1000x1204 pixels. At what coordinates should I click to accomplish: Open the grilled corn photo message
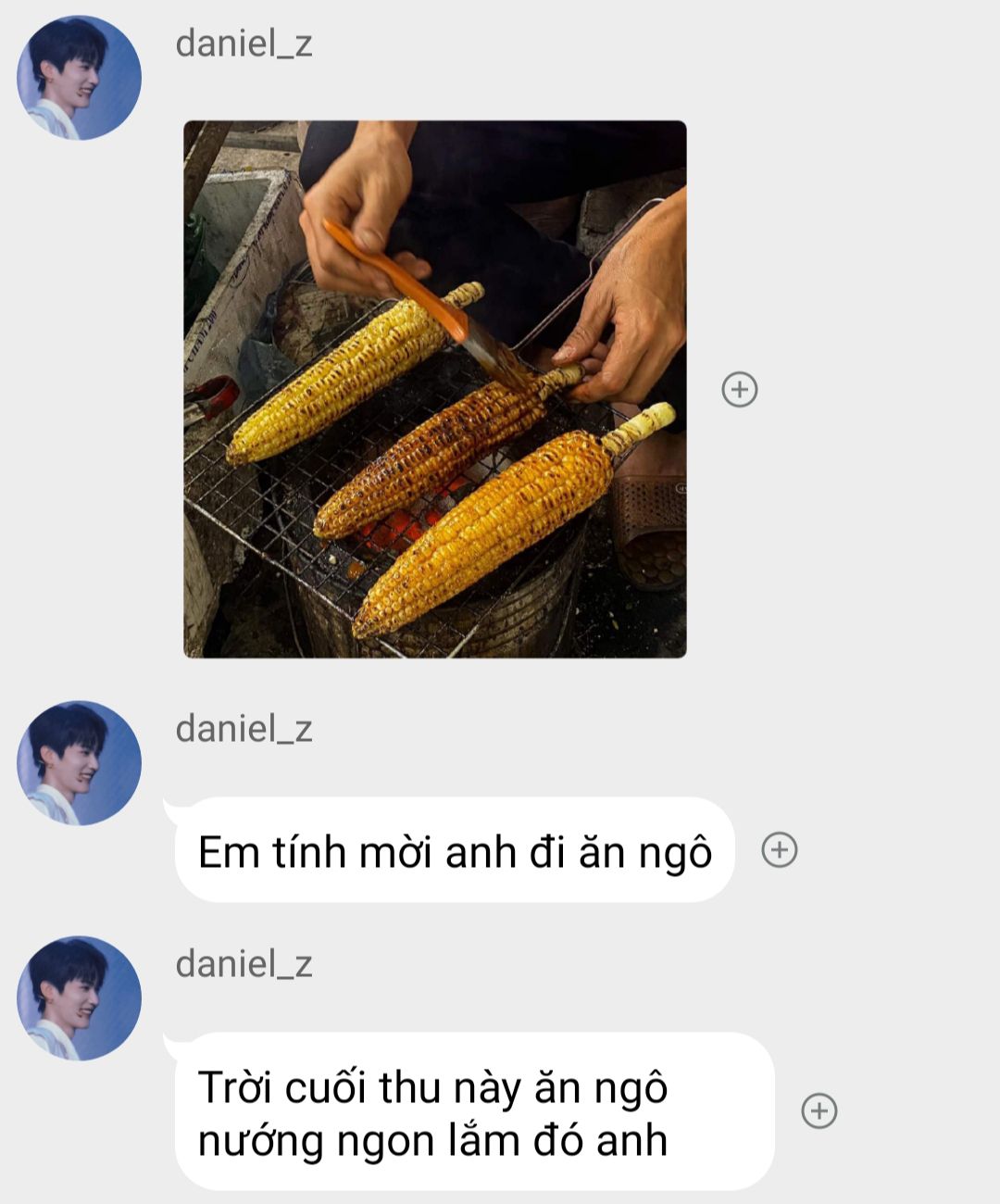435,389
